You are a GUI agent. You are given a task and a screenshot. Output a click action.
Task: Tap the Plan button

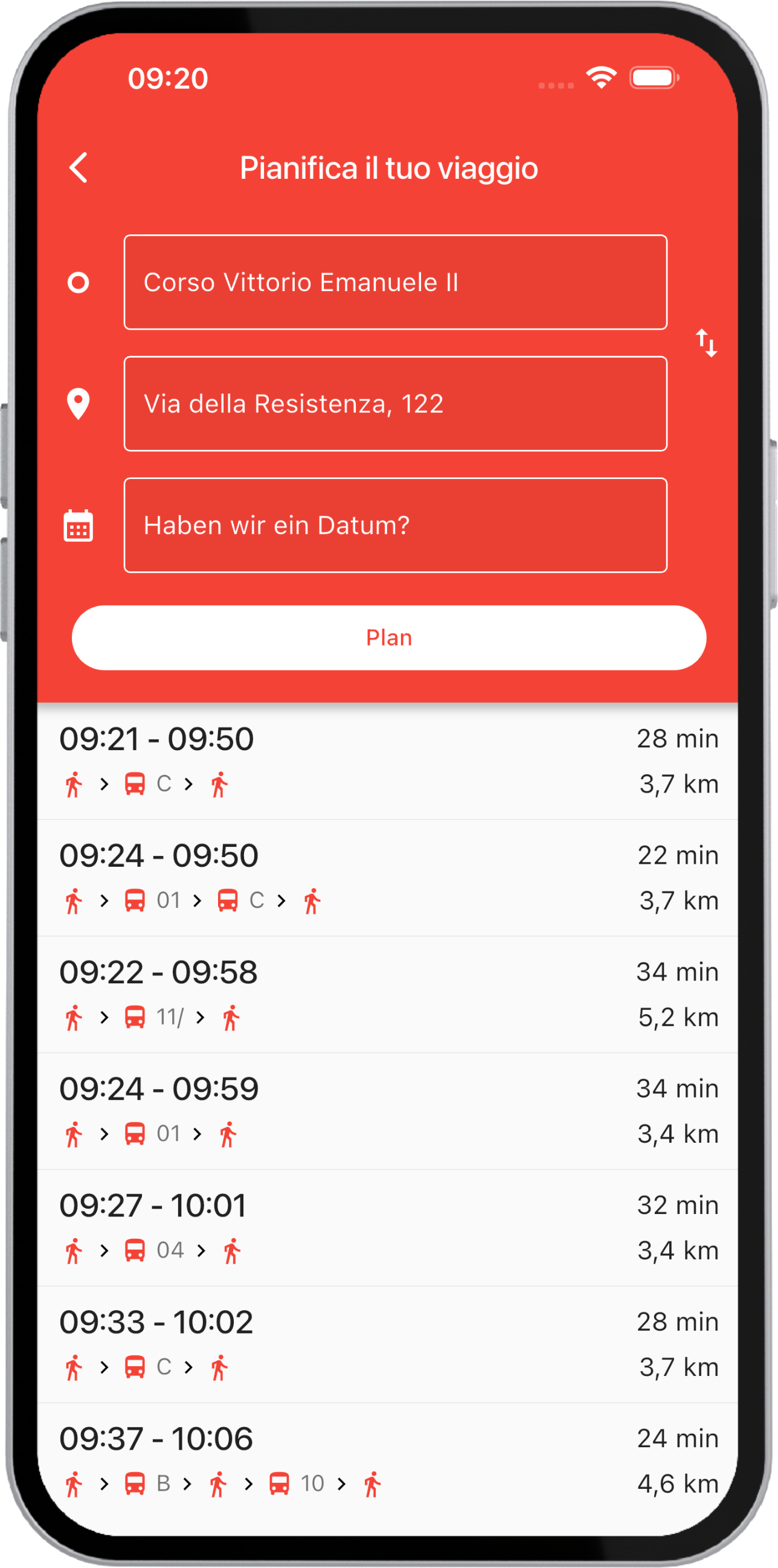(389, 637)
